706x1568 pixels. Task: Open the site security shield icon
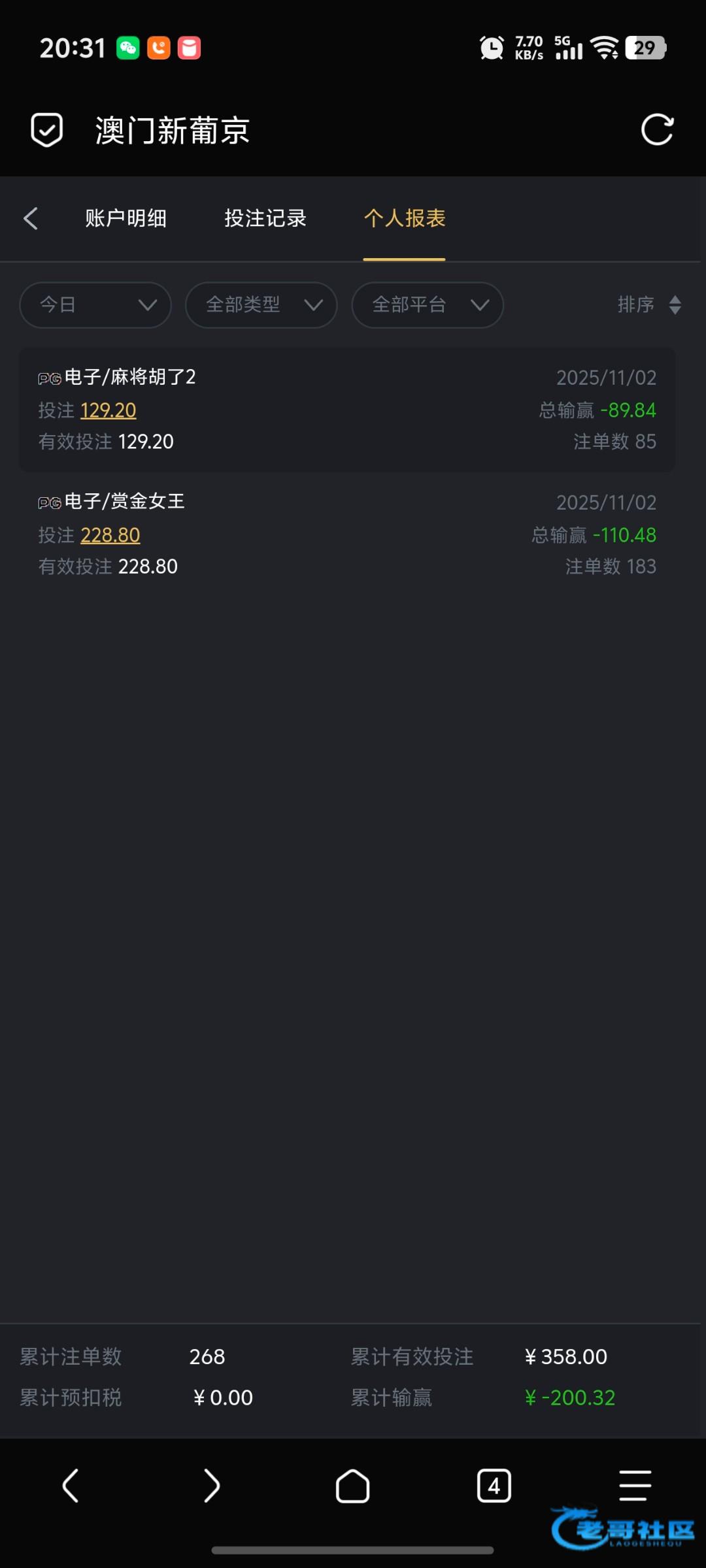point(47,129)
